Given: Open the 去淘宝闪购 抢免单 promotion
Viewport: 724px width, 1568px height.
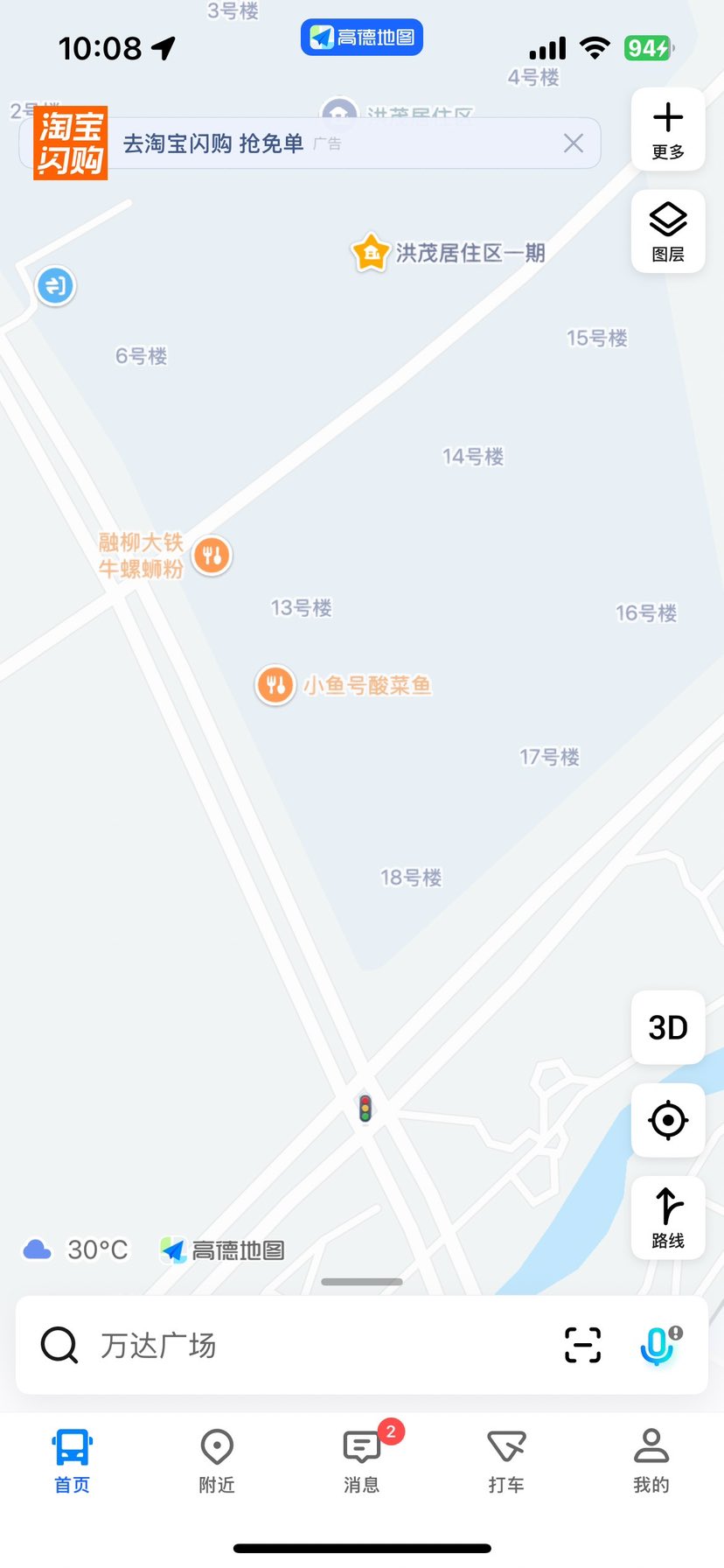Looking at the screenshot, I should (212, 143).
